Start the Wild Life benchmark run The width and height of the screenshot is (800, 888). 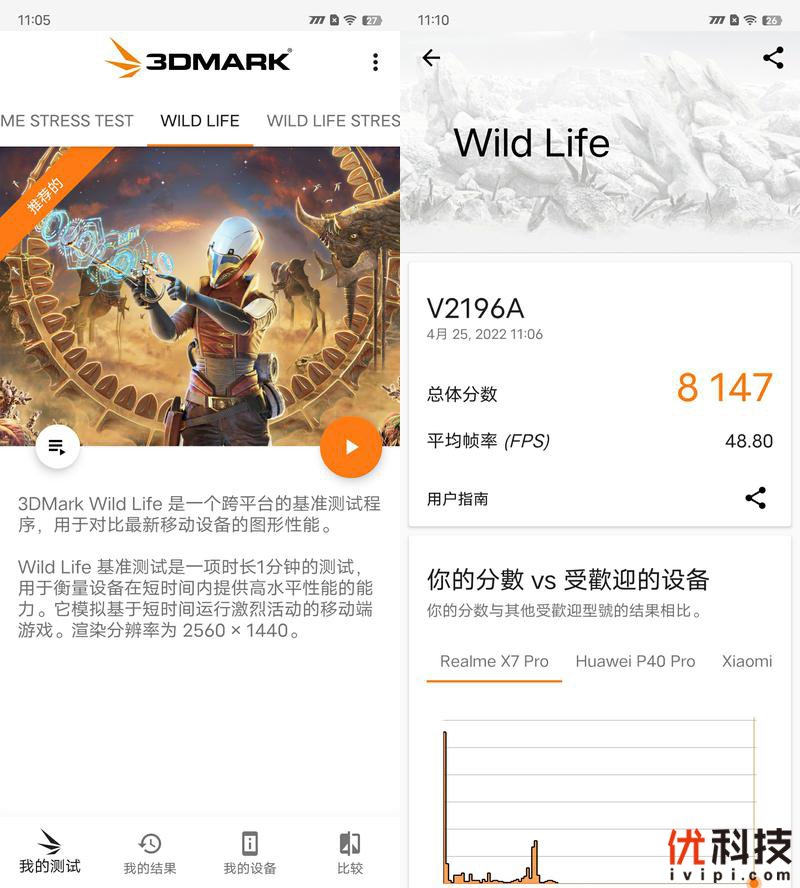tap(351, 447)
